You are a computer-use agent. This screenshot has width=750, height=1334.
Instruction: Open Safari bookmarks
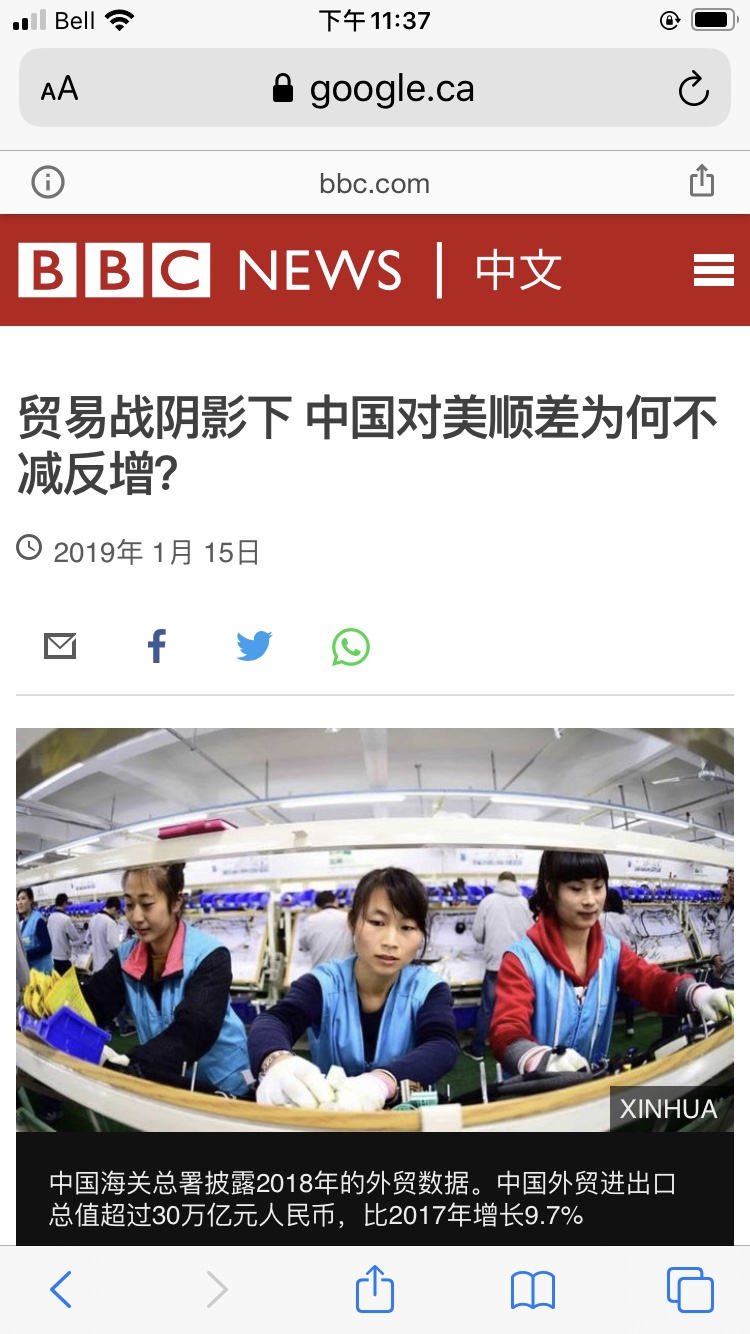pyautogui.click(x=532, y=1289)
